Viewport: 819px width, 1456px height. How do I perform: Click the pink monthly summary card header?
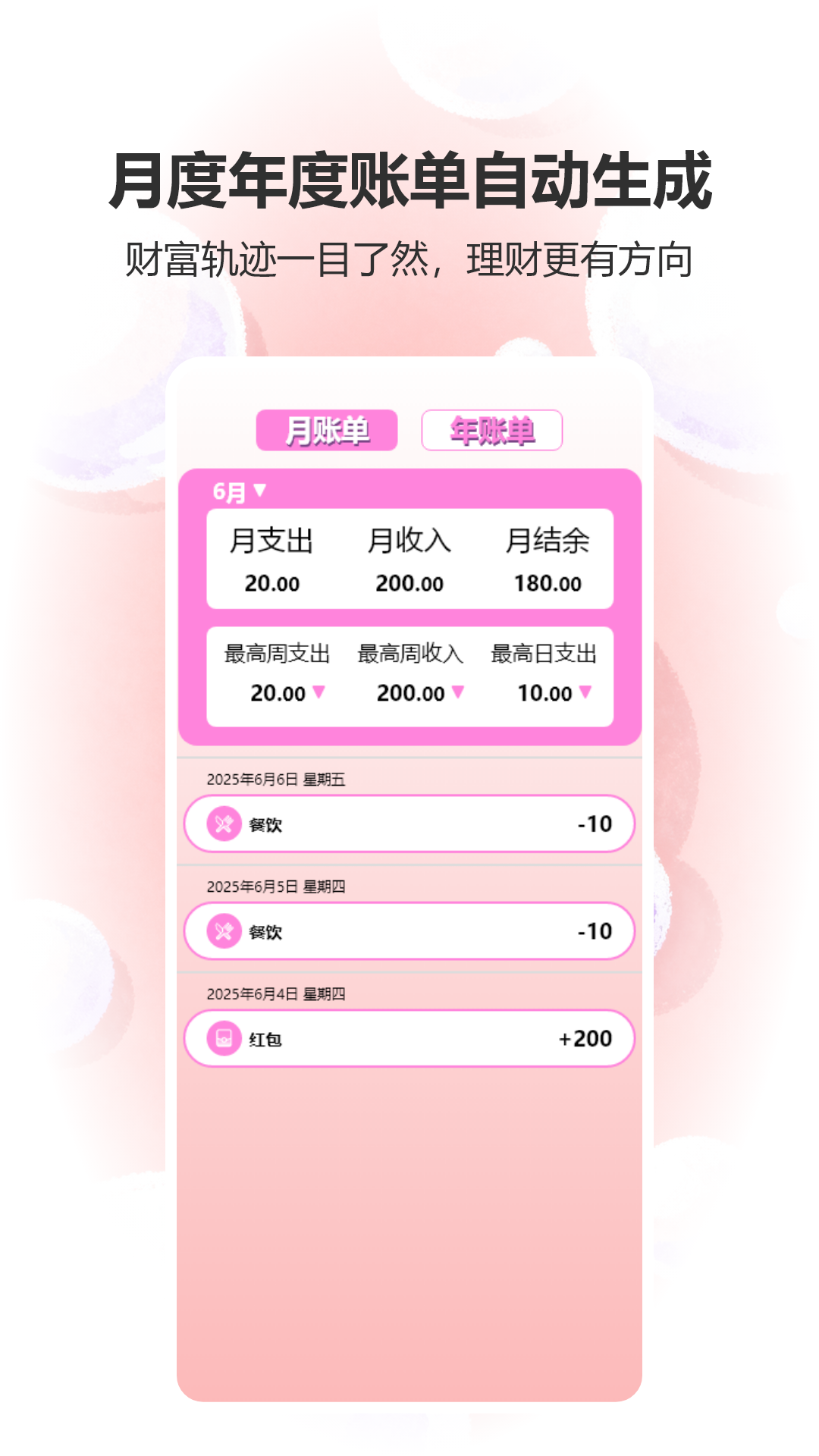pos(409,489)
